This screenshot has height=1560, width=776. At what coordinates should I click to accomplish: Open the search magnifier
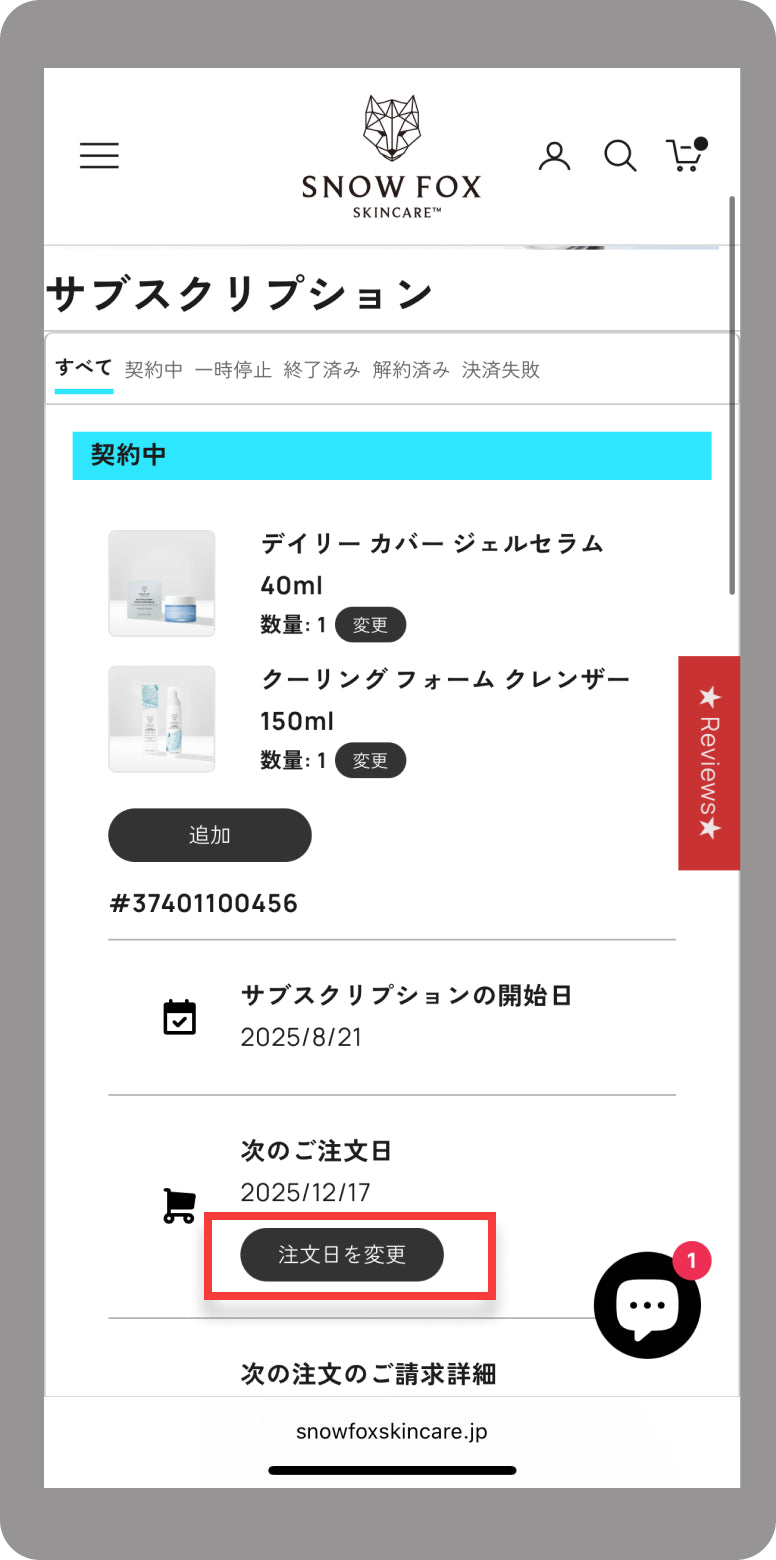coord(620,156)
